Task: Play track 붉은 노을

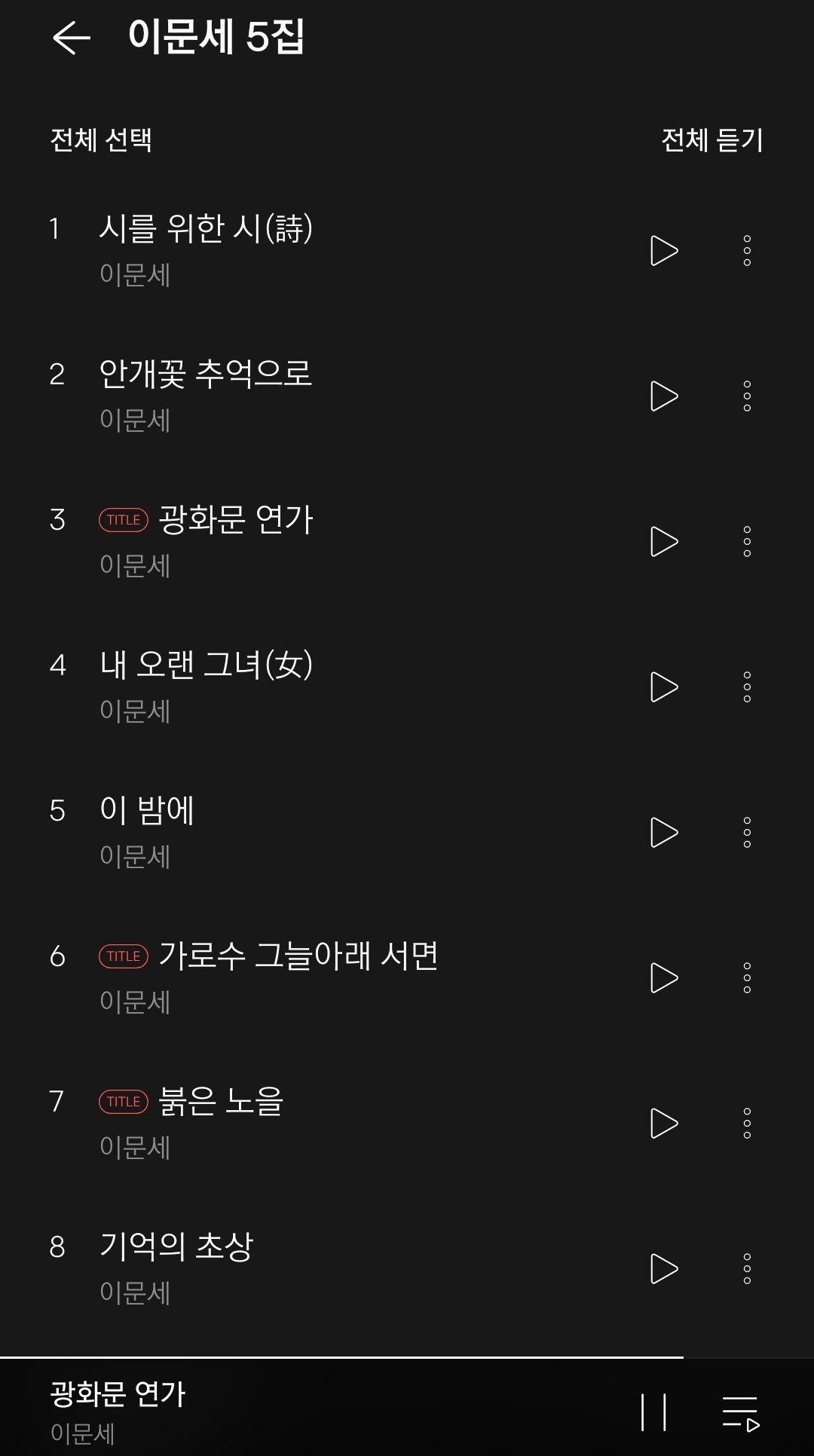Action: pos(663,1124)
